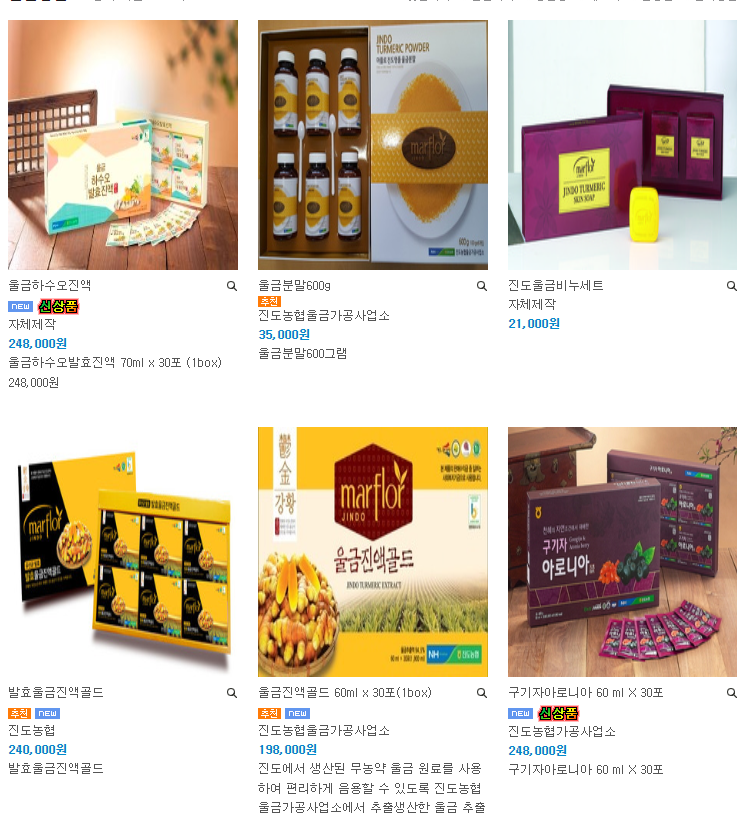Open the 발효울금진액골드 product image

click(123, 552)
